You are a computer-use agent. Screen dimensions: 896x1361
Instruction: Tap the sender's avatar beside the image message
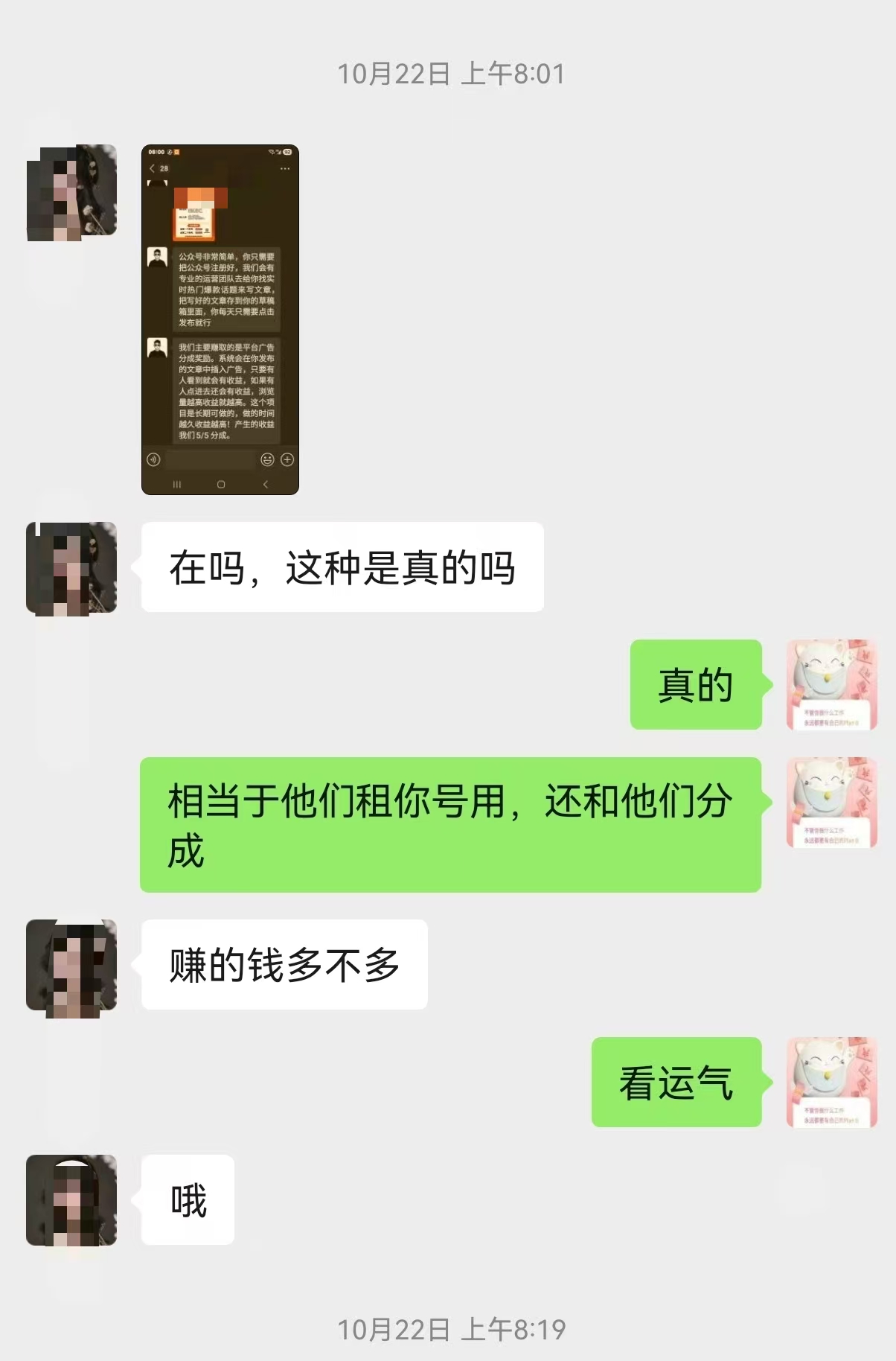tap(71, 192)
